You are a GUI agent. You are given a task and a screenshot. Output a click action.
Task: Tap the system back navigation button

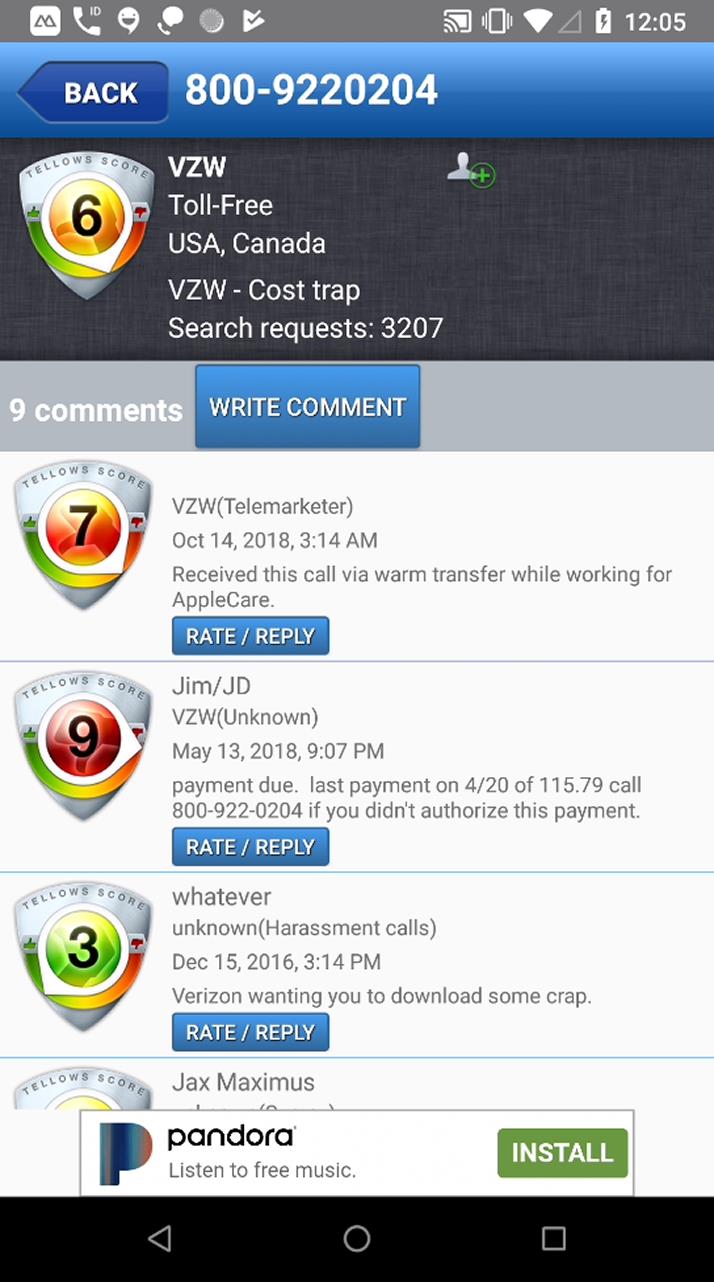(x=159, y=1239)
